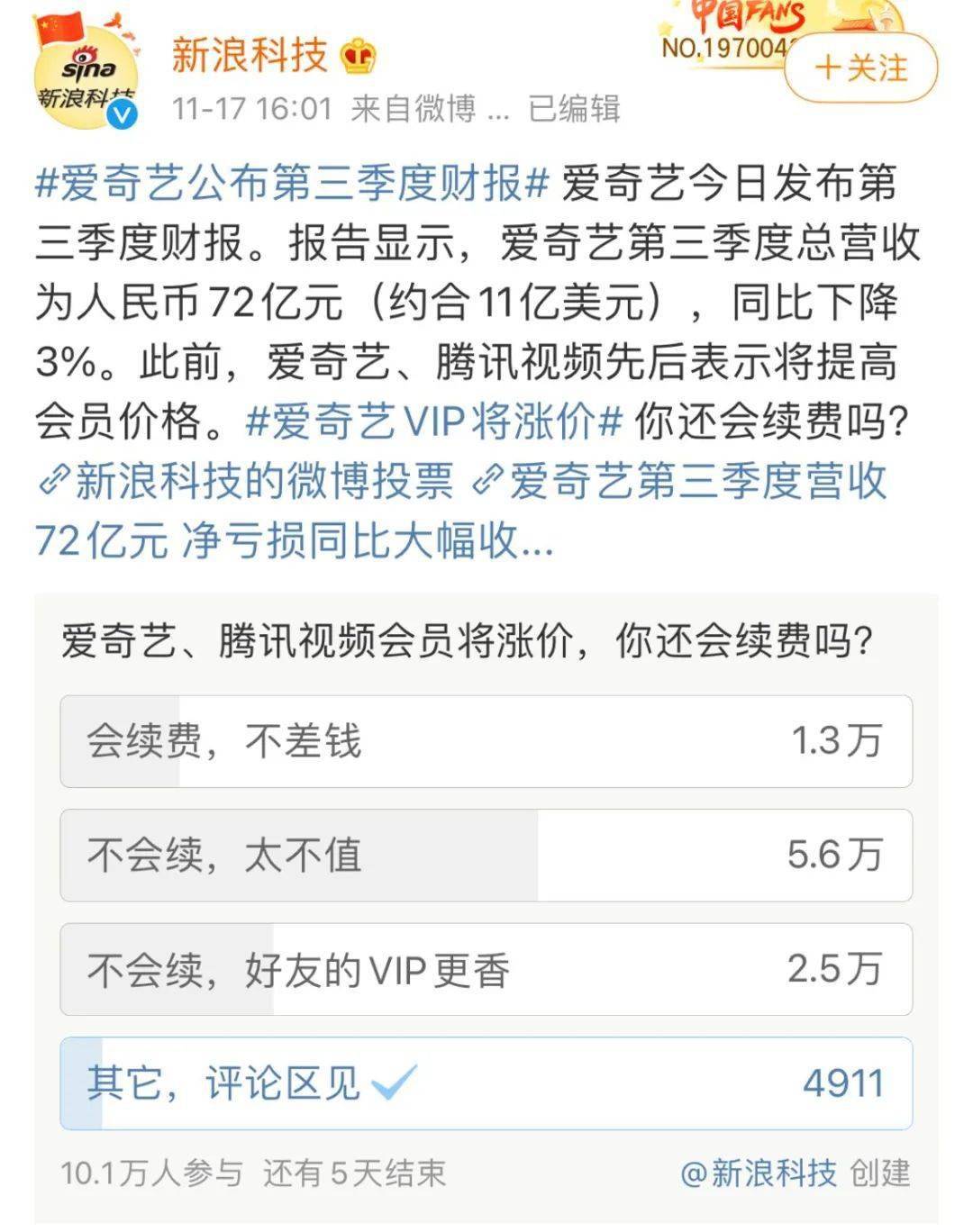Vote for 会续费,不差钱
Viewport: 973px width, 1232px height.
[x=486, y=742]
